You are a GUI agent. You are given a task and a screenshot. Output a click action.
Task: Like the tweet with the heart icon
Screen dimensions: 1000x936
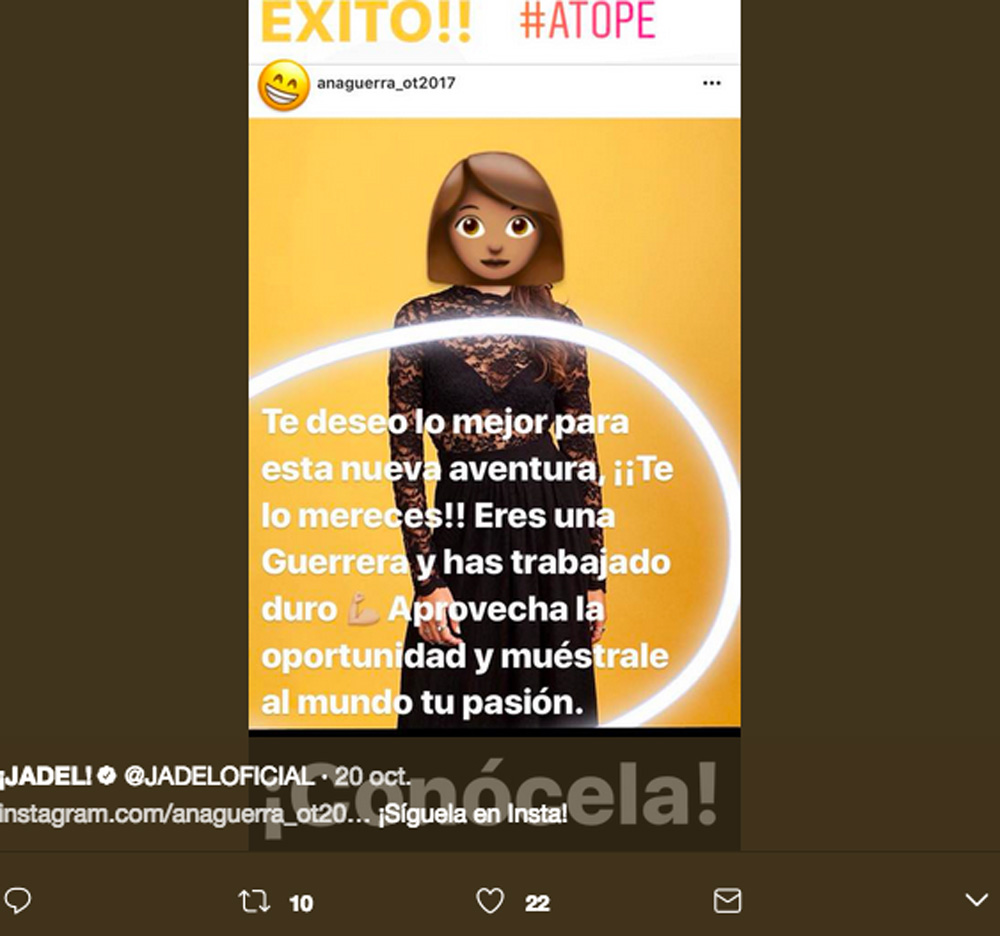(x=490, y=902)
